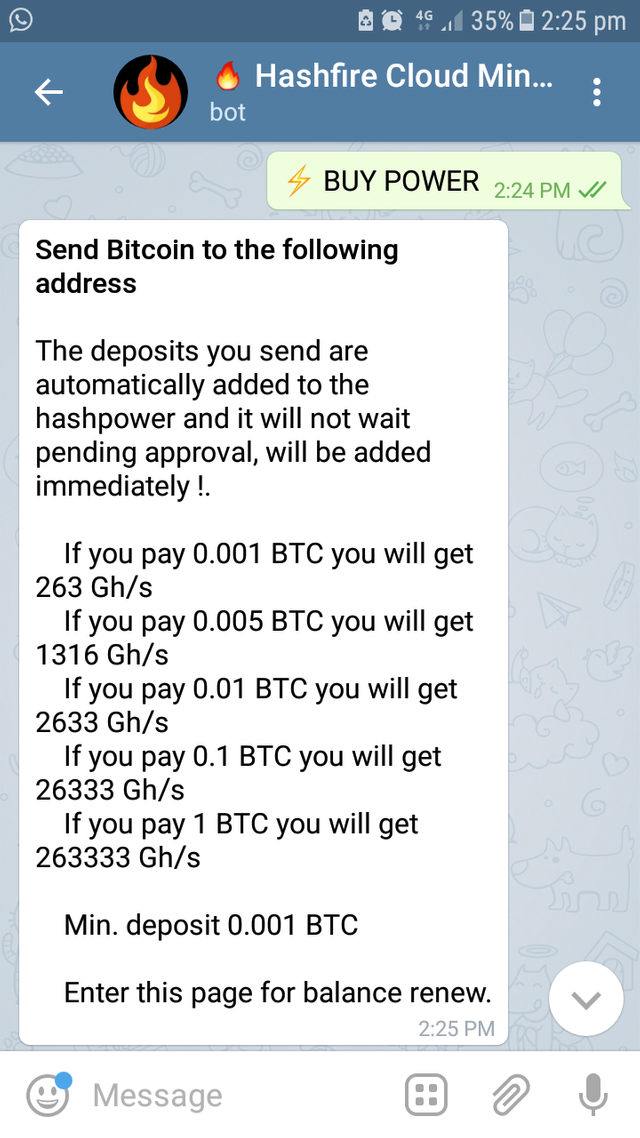Show the bot keyboard commands
640x1138 pixels.
point(426,1096)
